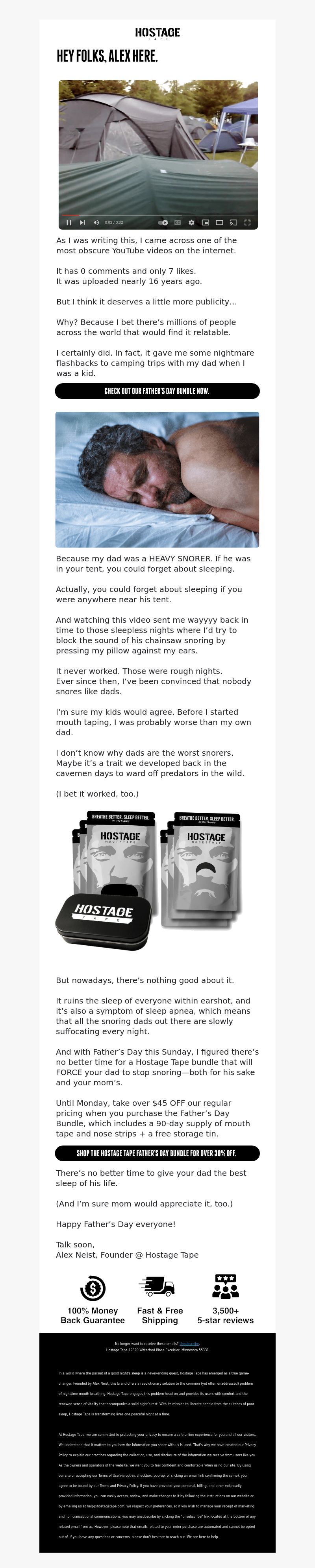Image resolution: width=315 pixels, height=1568 pixels.
Task: Open the tent video thumbnail
Action: click(158, 155)
